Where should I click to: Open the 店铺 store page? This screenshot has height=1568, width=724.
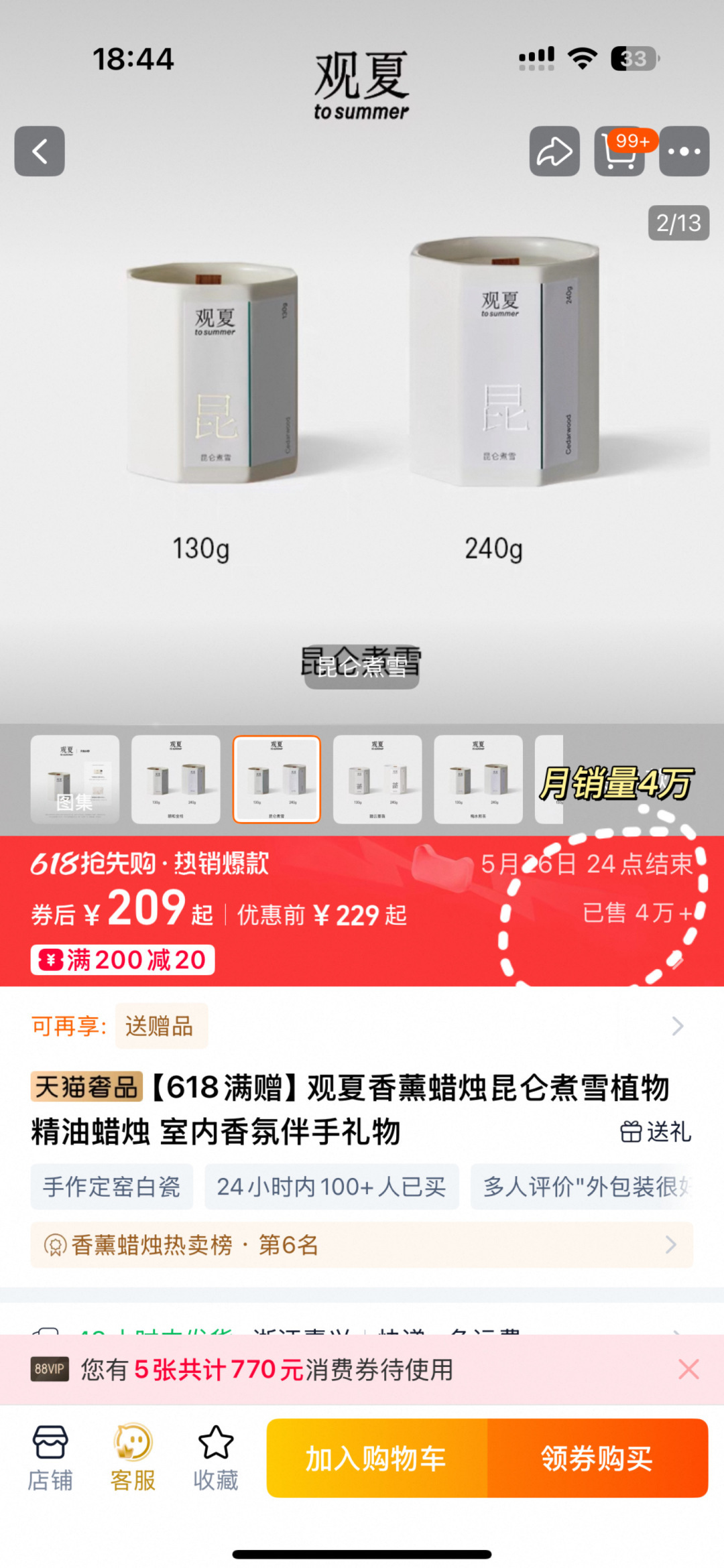tap(50, 1458)
